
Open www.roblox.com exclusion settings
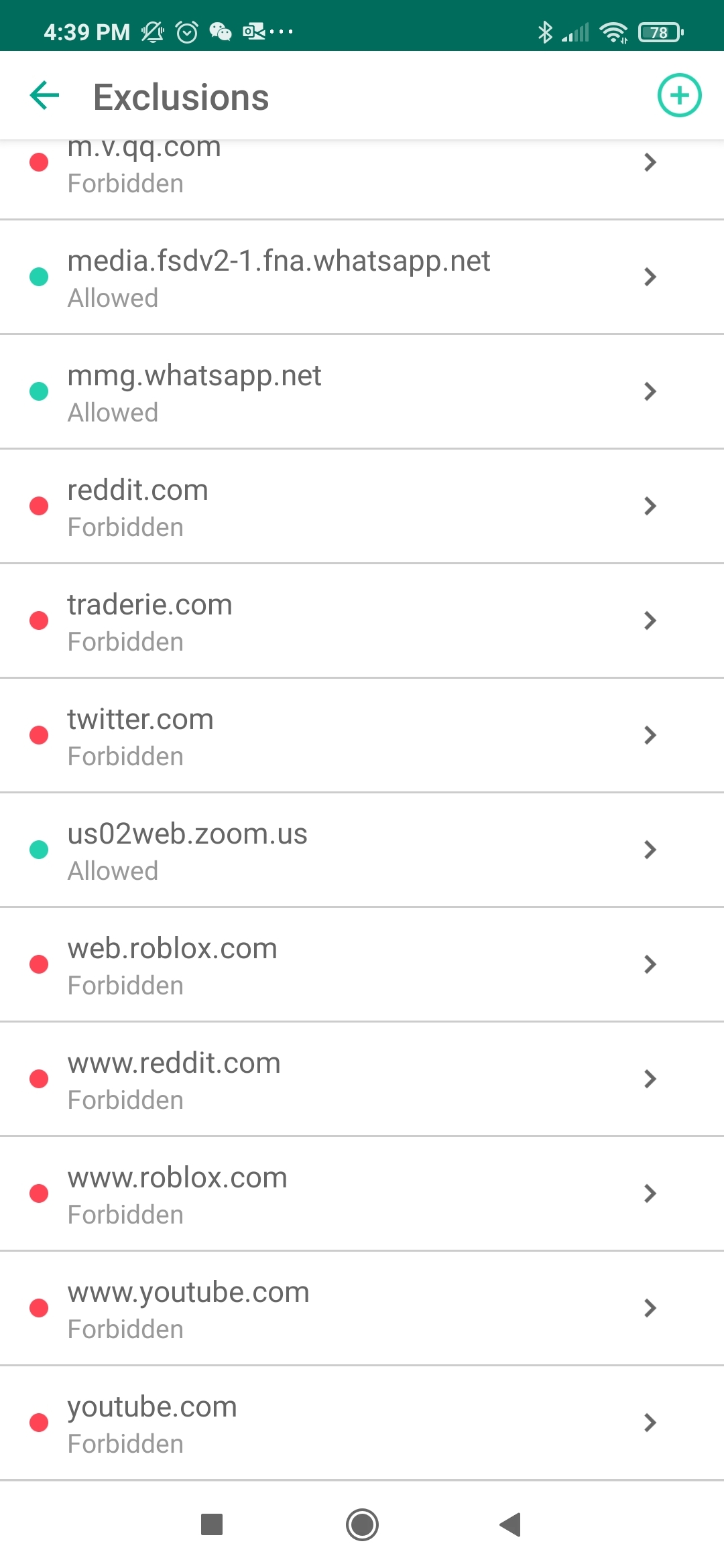[x=362, y=1193]
